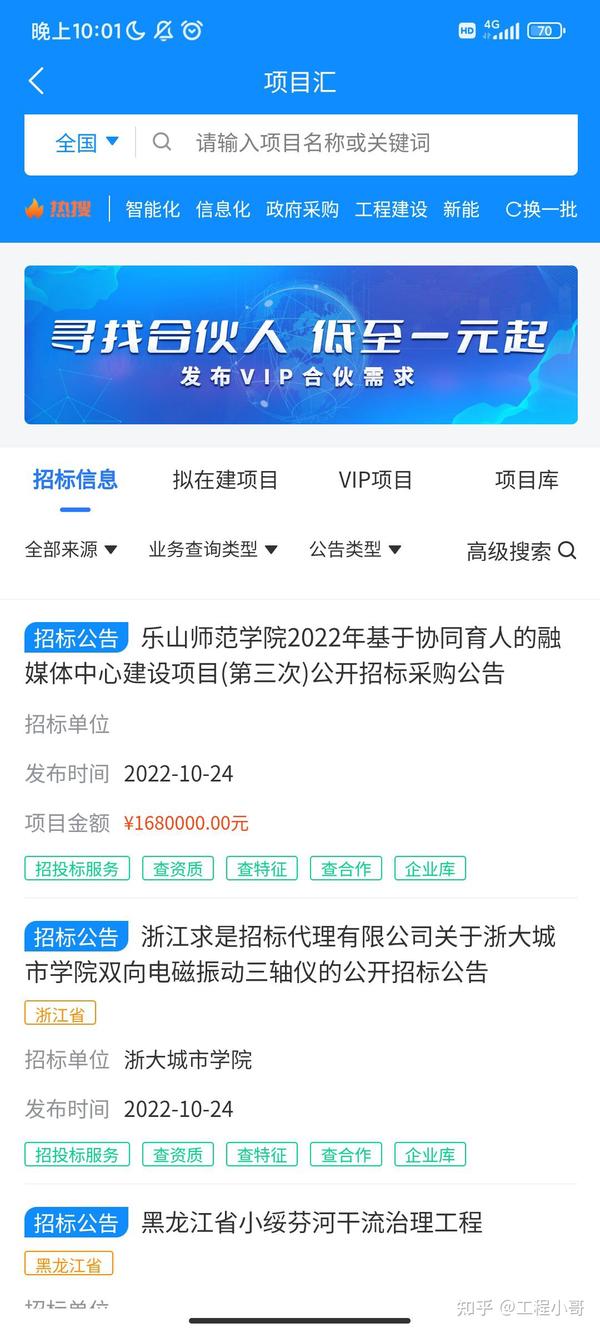The width and height of the screenshot is (600, 1333).
Task: Select the 智能化 hot search tag
Action: click(152, 209)
